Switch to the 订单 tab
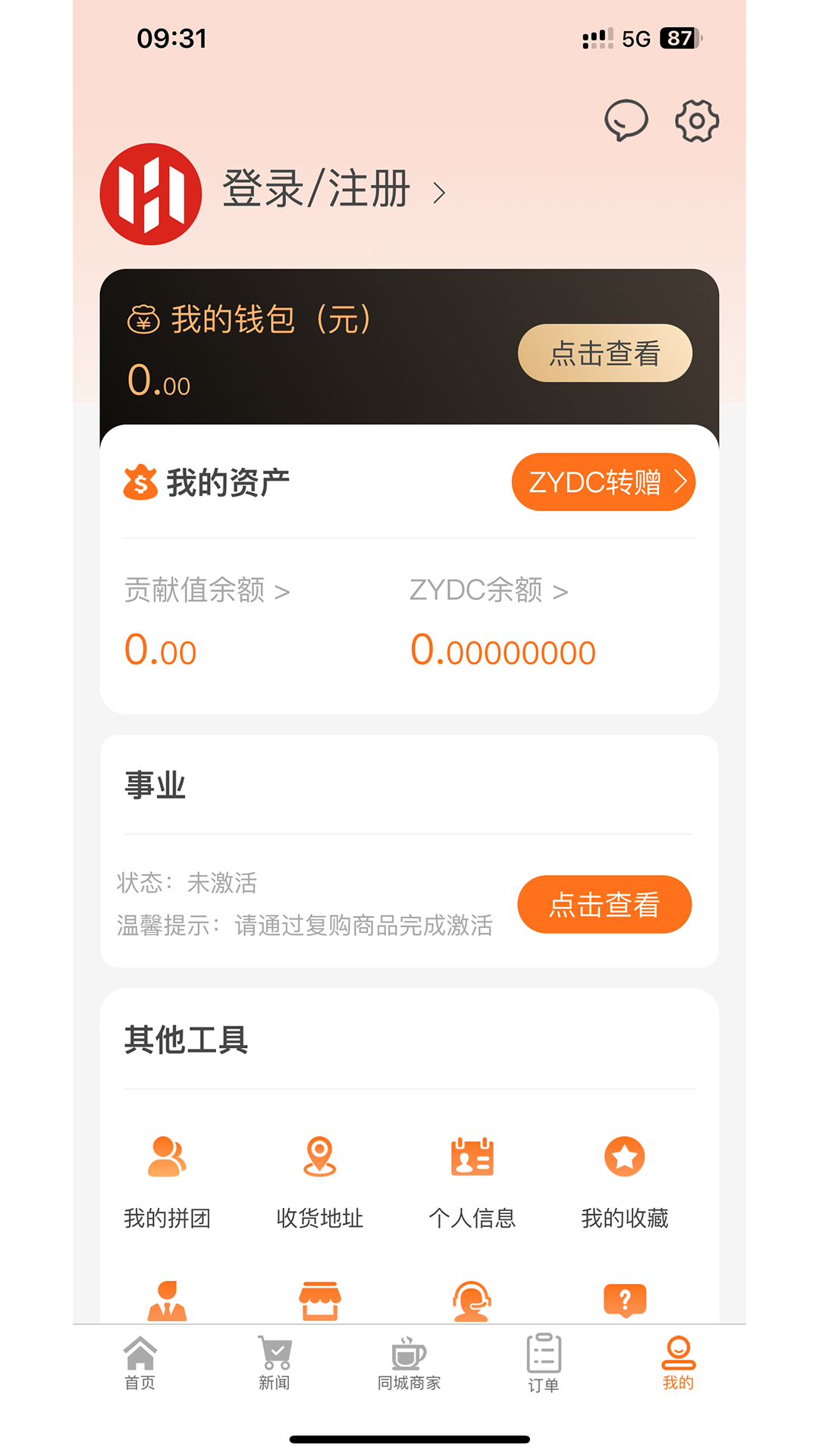Screen dimensions: 819x1456 (543, 1363)
